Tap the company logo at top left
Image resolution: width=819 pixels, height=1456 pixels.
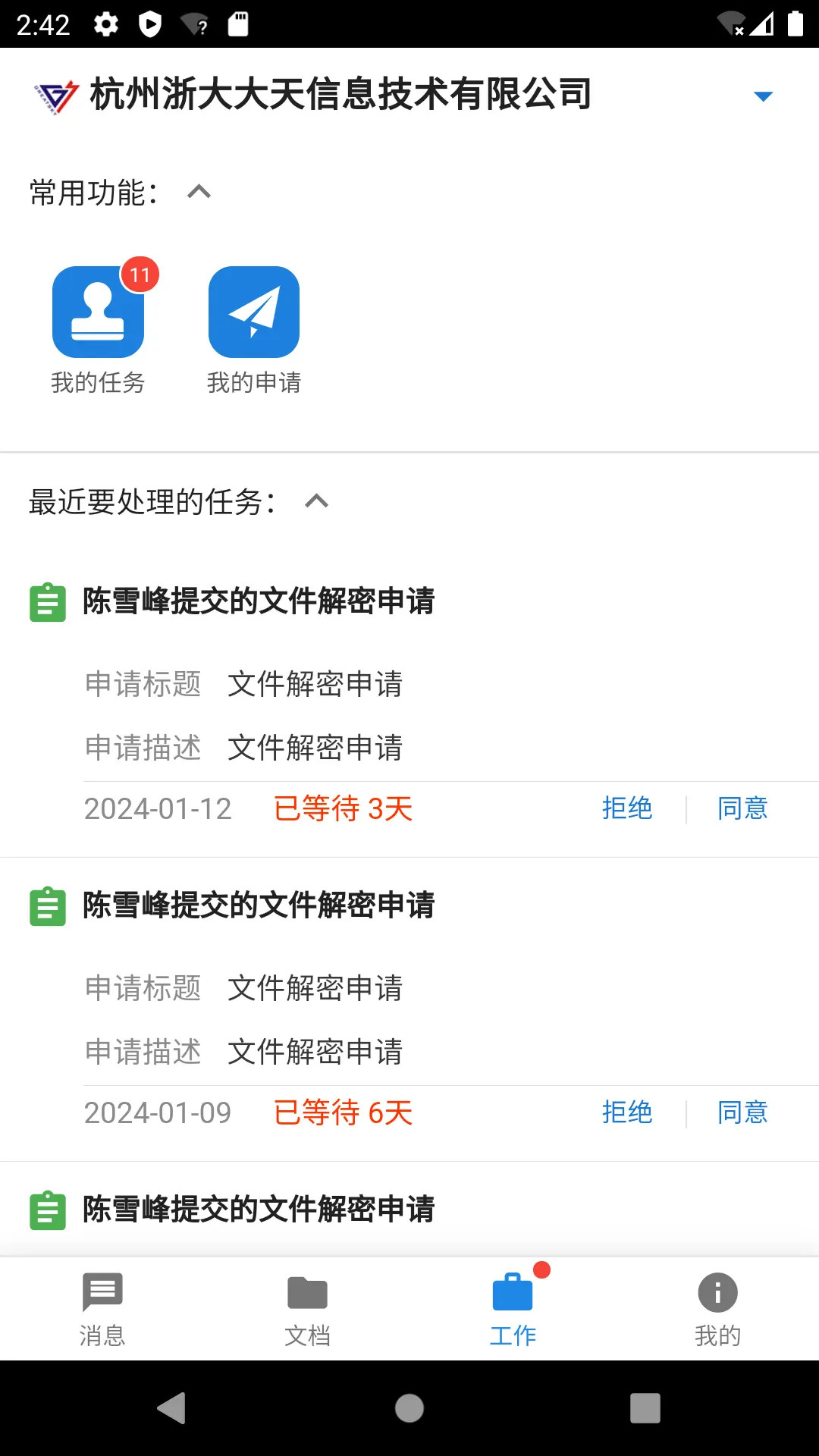point(53,95)
